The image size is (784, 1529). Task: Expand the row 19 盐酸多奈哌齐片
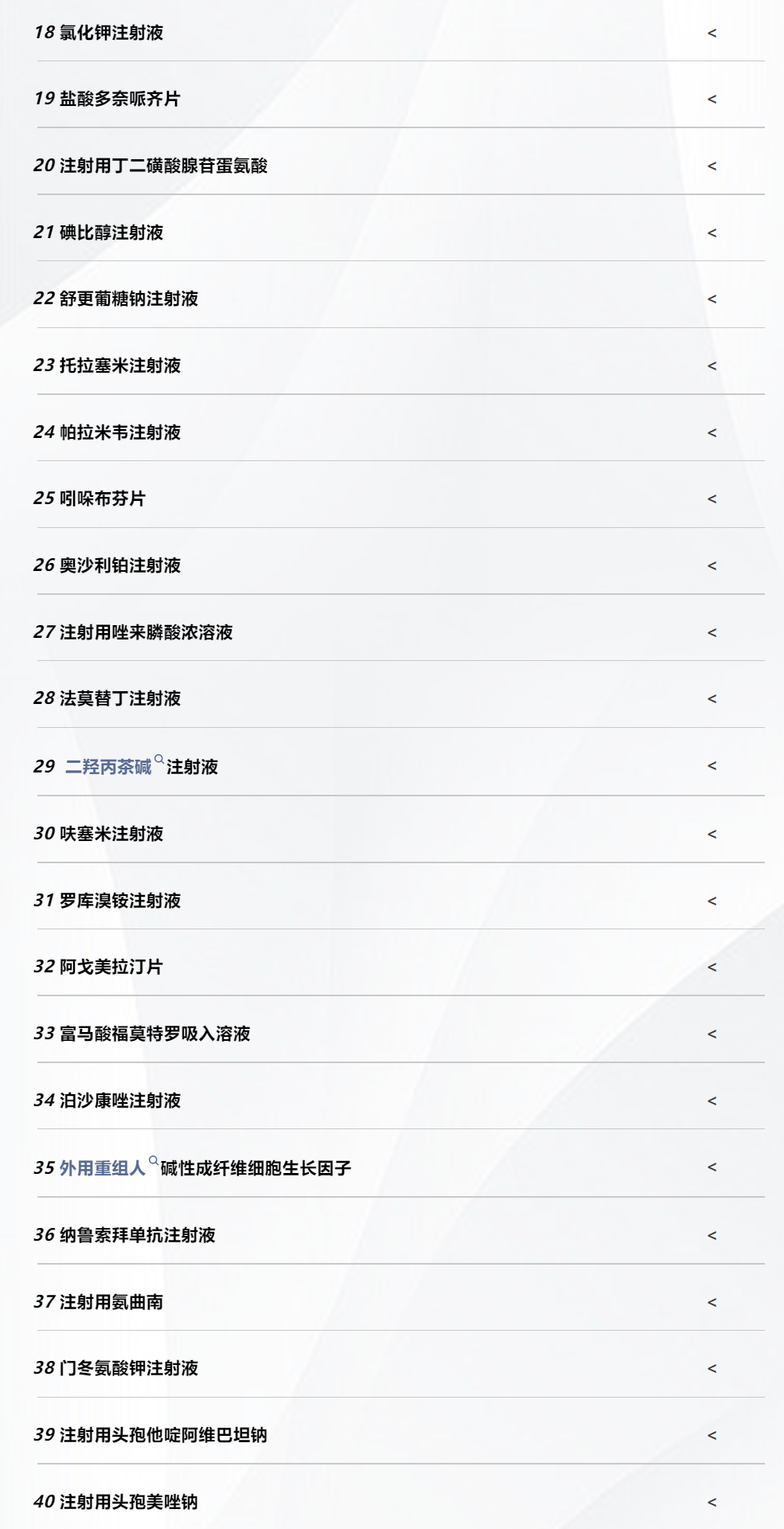(x=712, y=100)
